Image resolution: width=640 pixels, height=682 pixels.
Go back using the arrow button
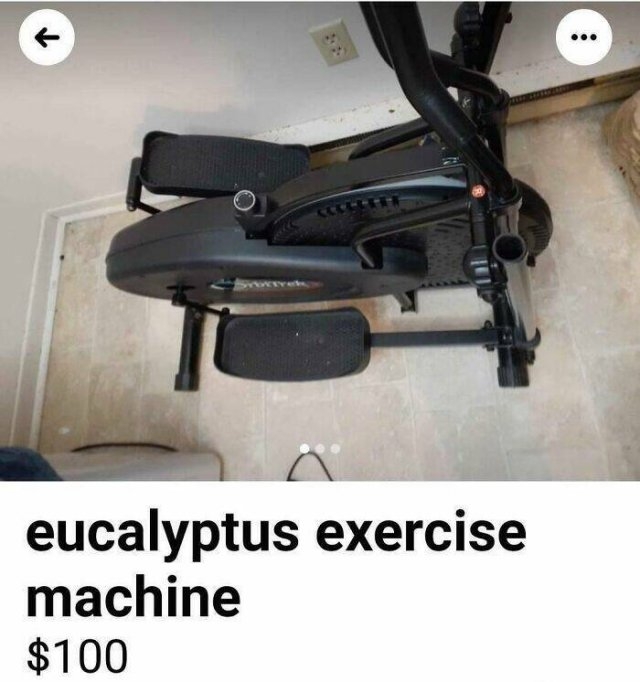coord(43,39)
